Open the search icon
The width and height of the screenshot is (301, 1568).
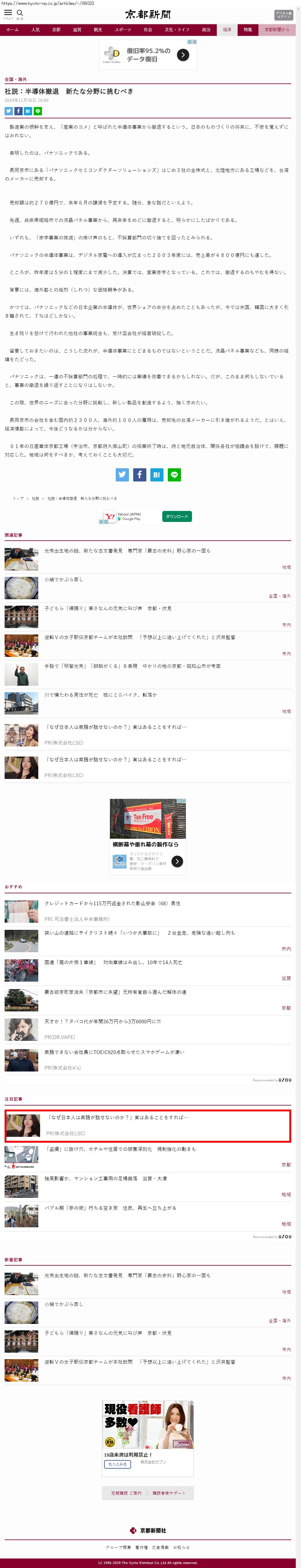point(20,13)
